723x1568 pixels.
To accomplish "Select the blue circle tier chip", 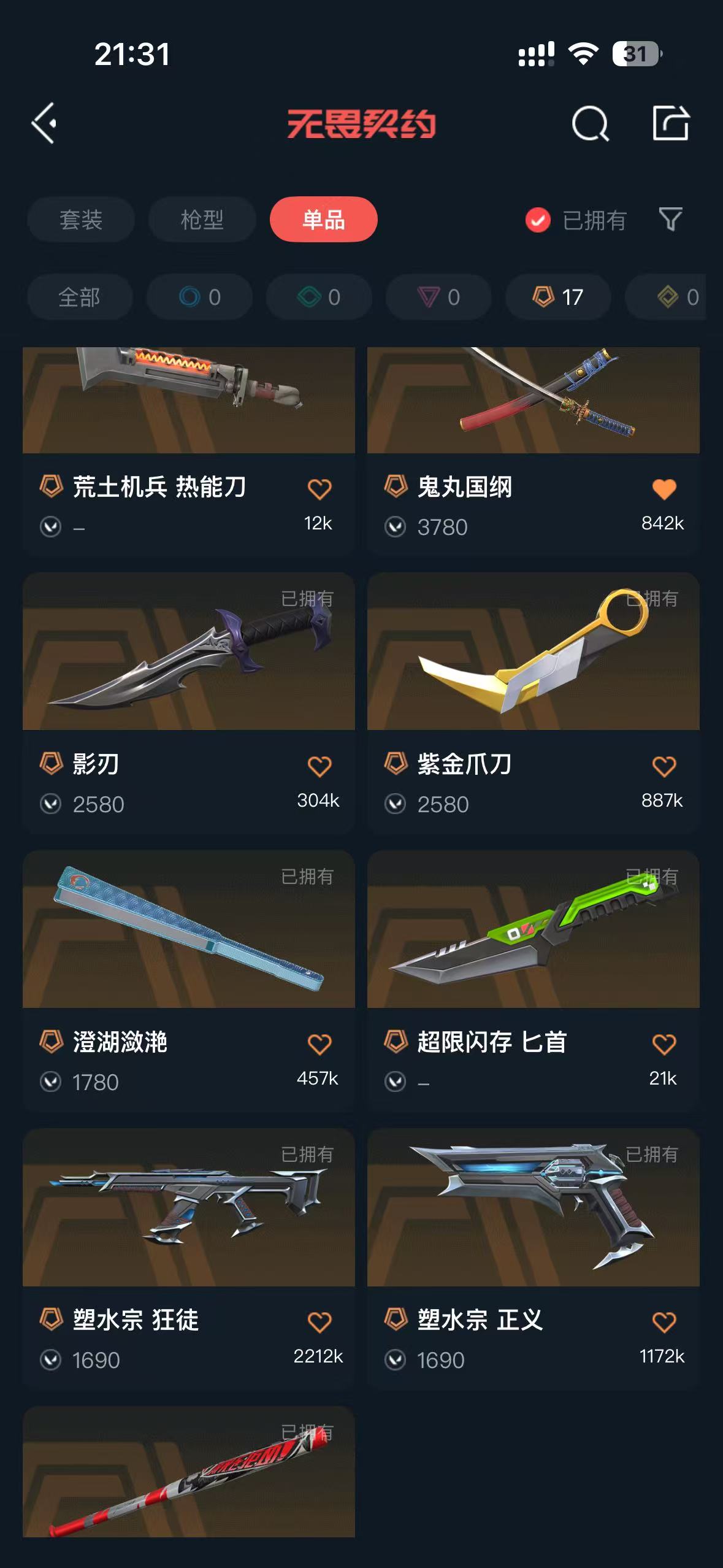I will [x=199, y=298].
